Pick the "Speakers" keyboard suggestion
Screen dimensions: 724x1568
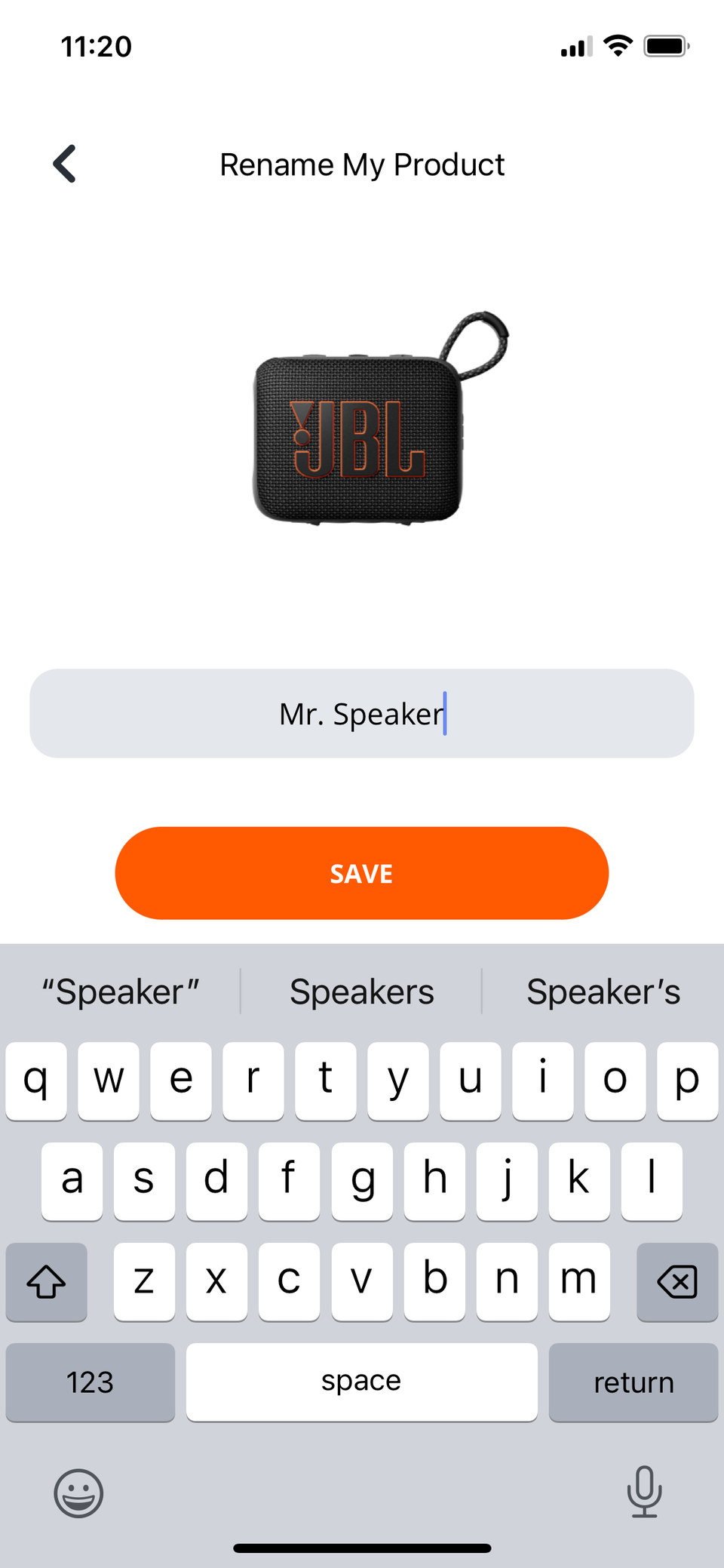point(362,992)
